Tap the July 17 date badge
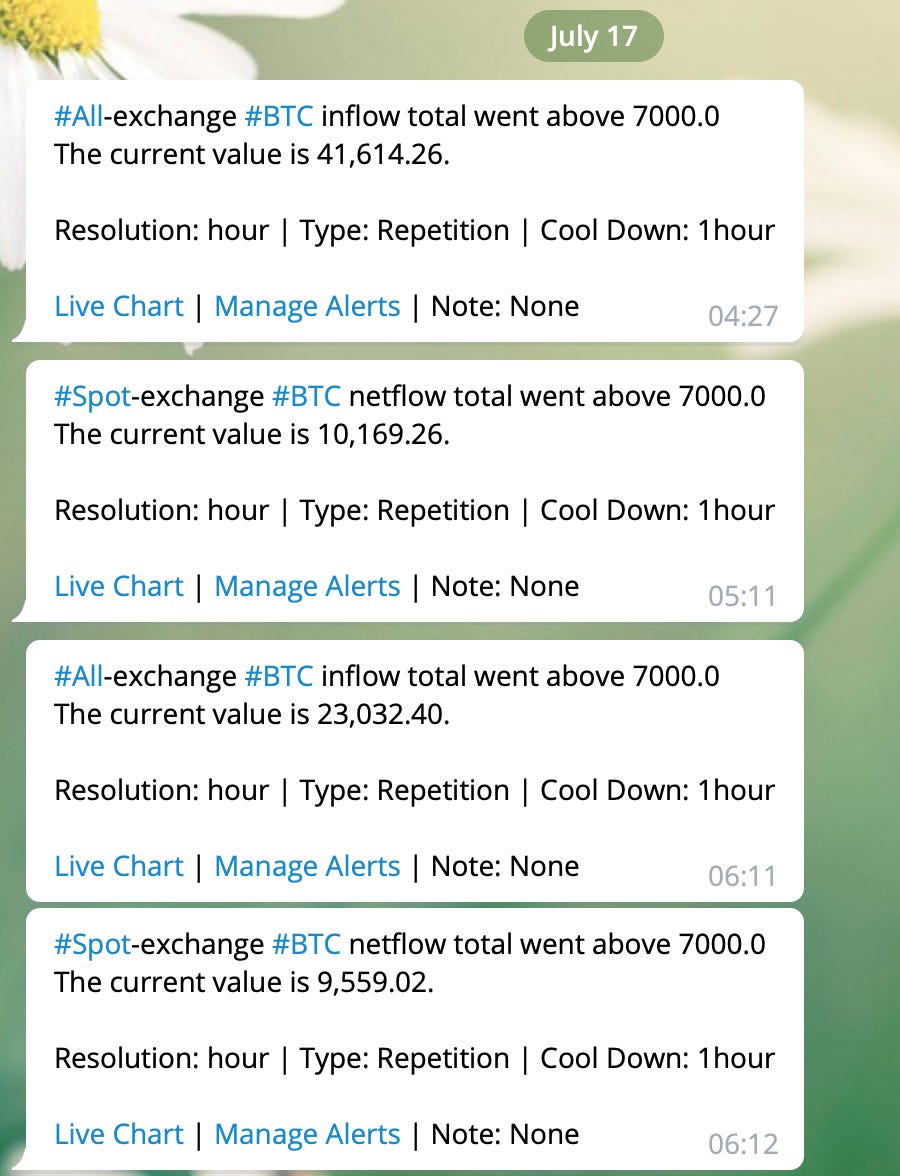This screenshot has height=1176, width=900. (593, 36)
